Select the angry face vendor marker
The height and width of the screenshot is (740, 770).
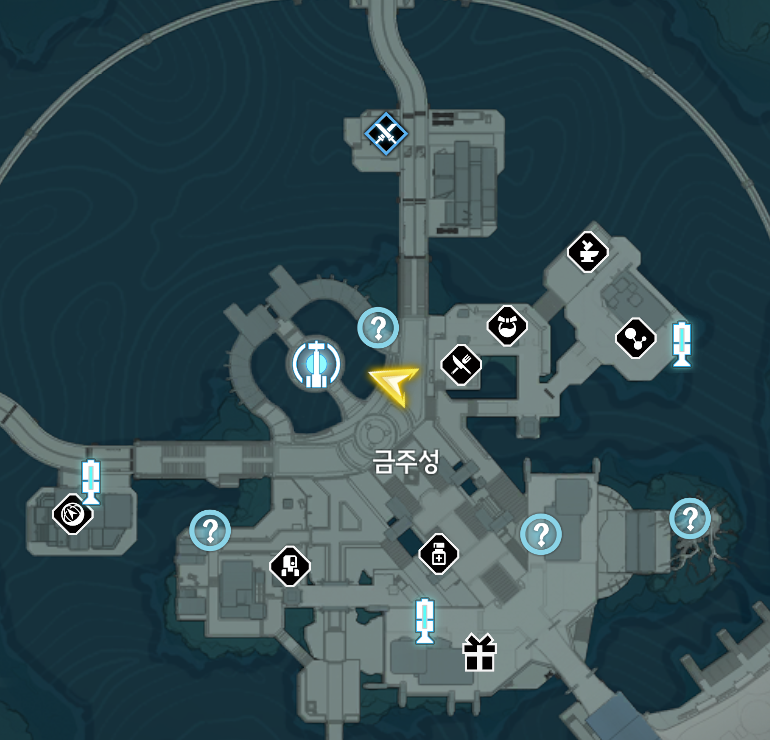coord(507,325)
